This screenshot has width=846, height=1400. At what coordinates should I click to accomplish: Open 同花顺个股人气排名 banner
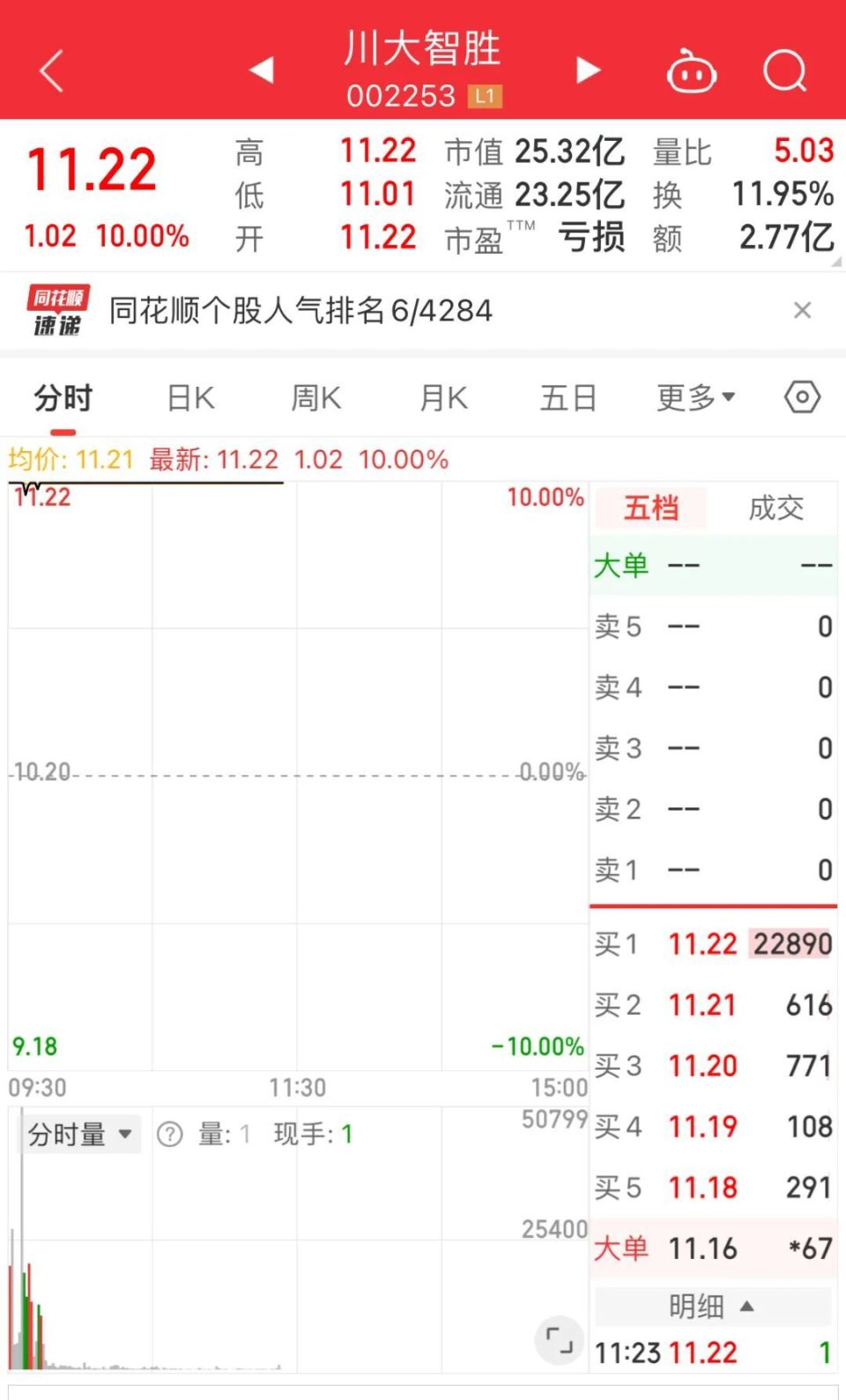click(x=301, y=310)
